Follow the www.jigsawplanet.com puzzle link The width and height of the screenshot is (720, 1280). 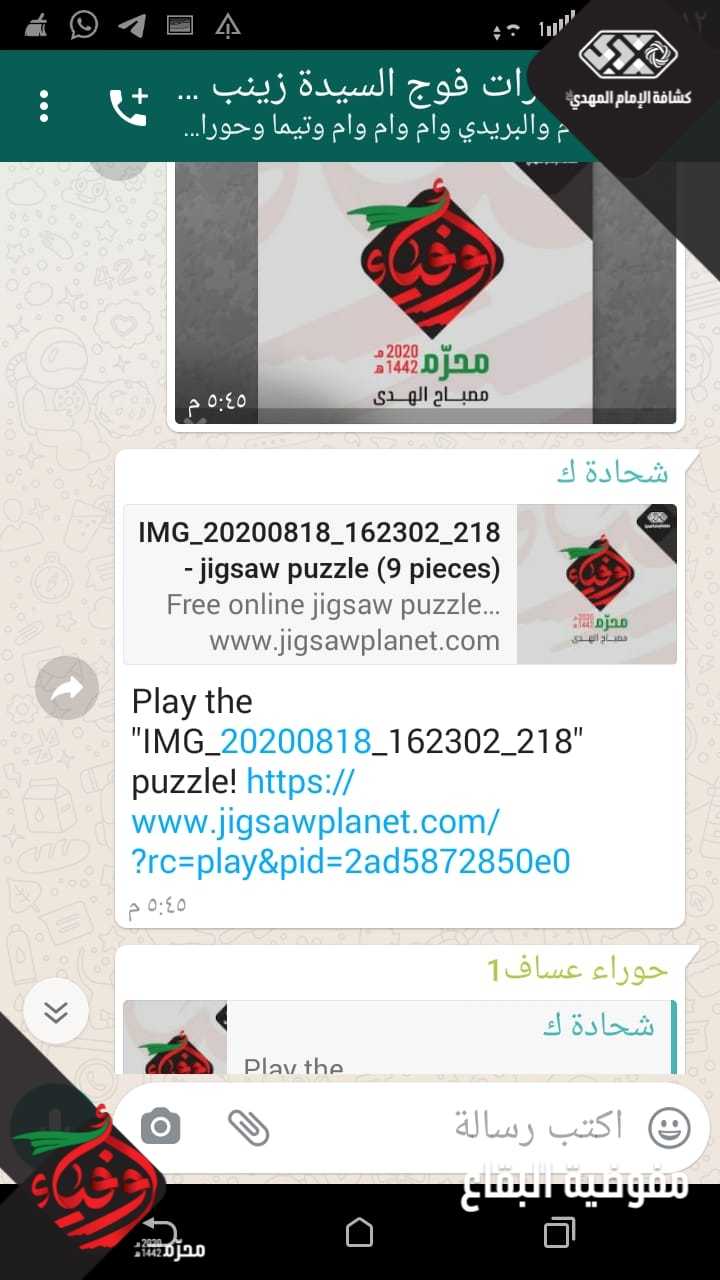[350, 822]
